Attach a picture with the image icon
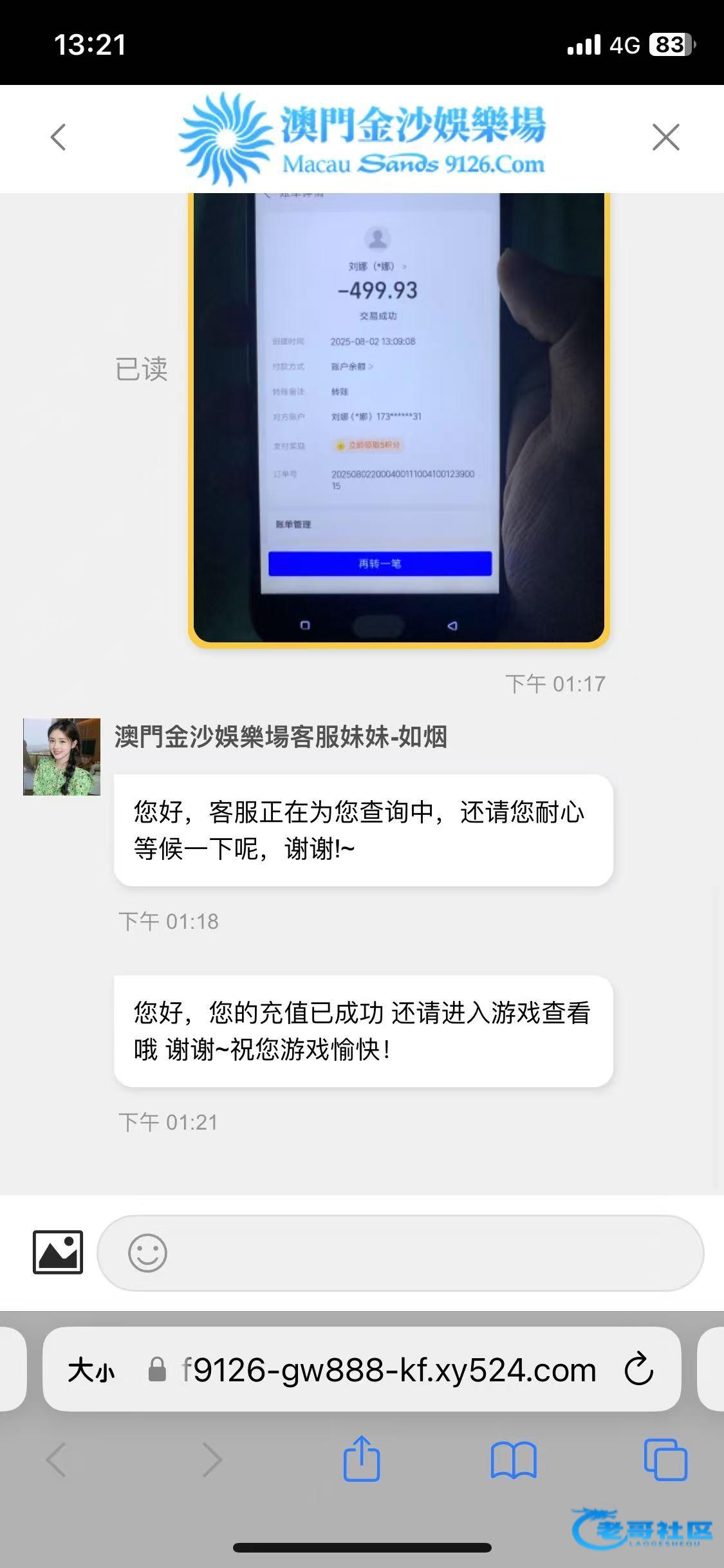Screen dimensions: 724x1568 click(58, 1252)
